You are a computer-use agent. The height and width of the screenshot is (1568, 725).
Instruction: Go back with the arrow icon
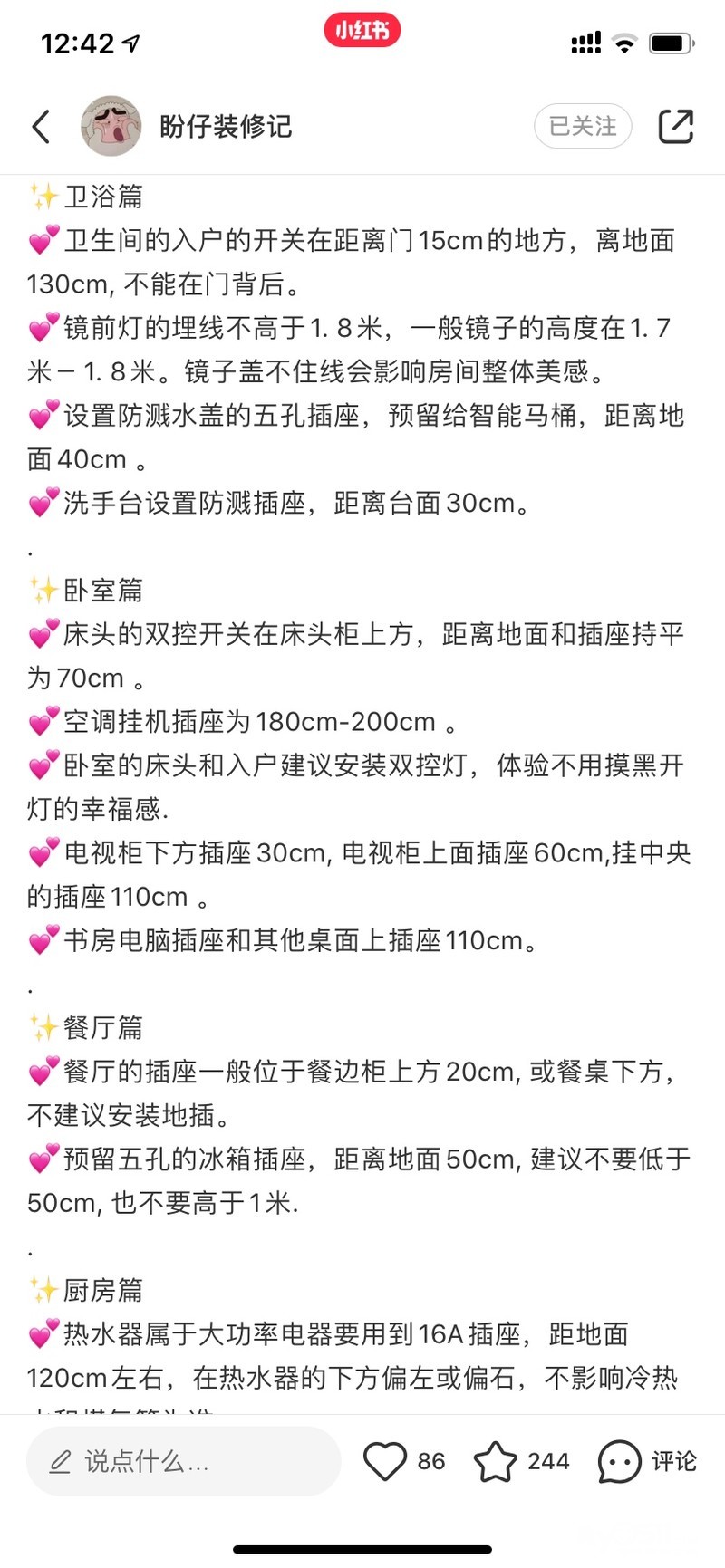click(x=41, y=127)
